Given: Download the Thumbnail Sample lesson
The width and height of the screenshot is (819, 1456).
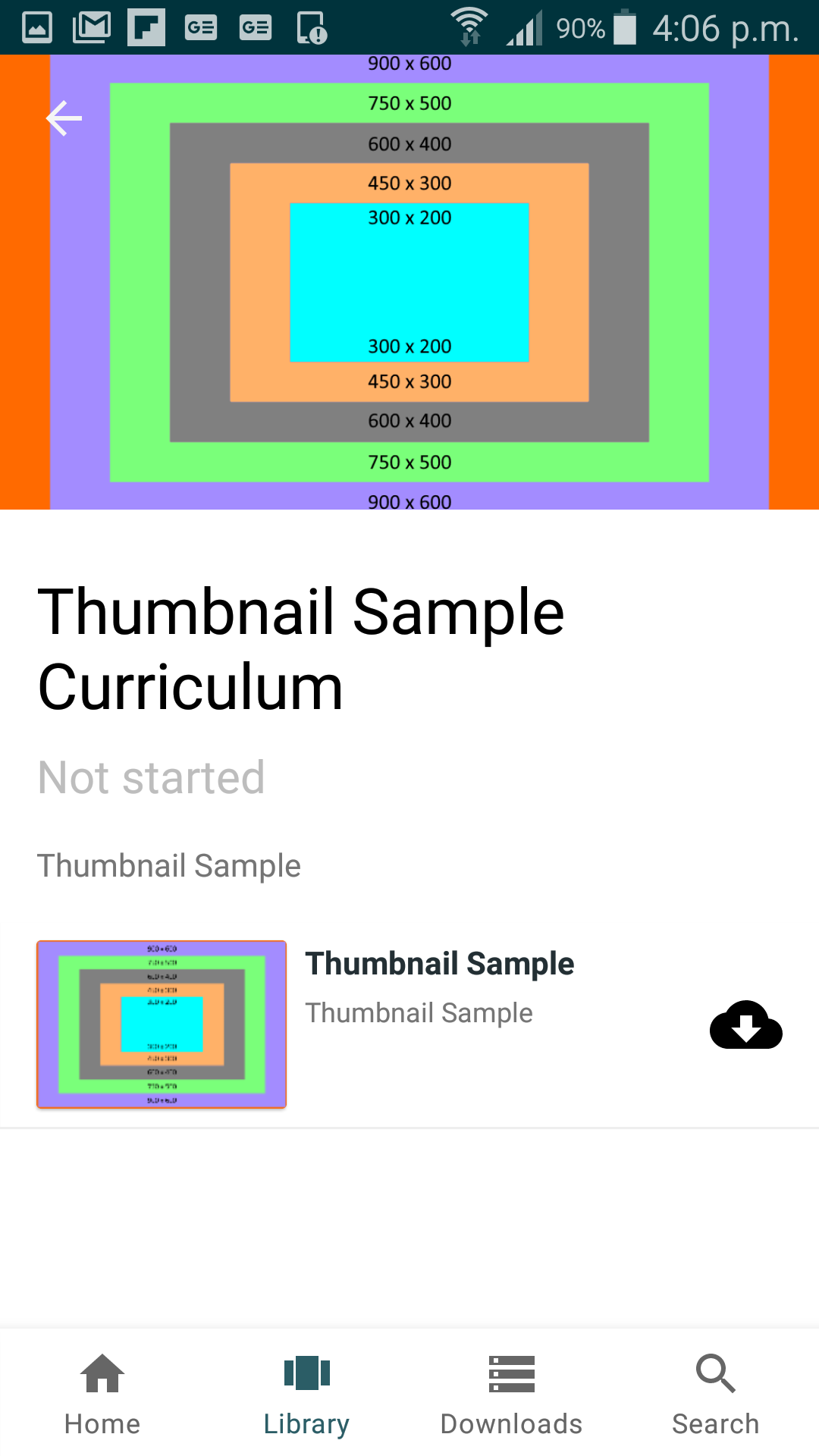Looking at the screenshot, I should (x=745, y=1025).
